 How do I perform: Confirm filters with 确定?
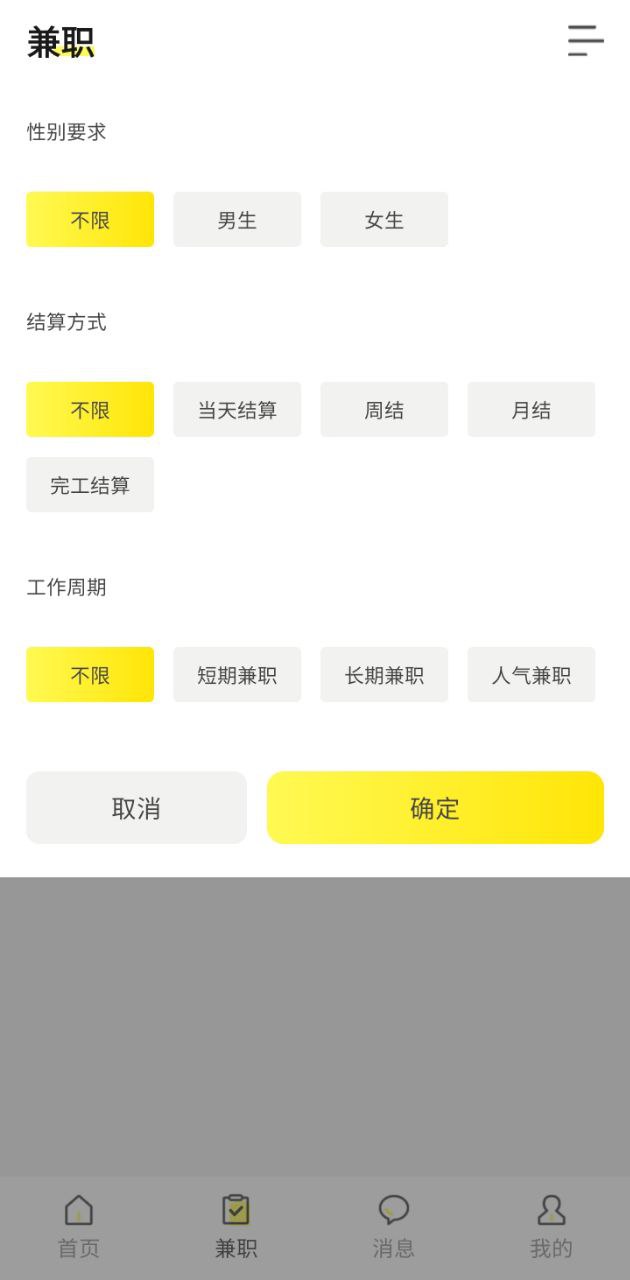click(435, 808)
